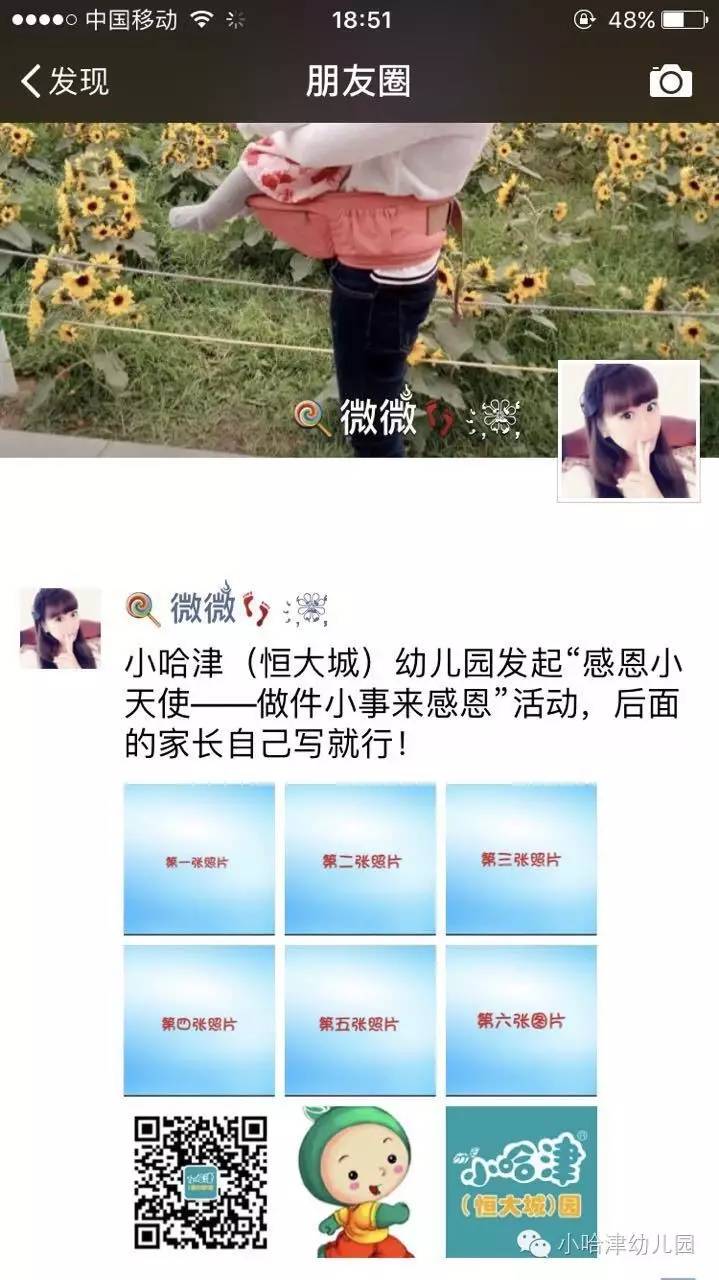Image resolution: width=719 pixels, height=1280 pixels.
Task: View the 小哈津(恒大城)园 picture tile
Action: click(521, 1181)
